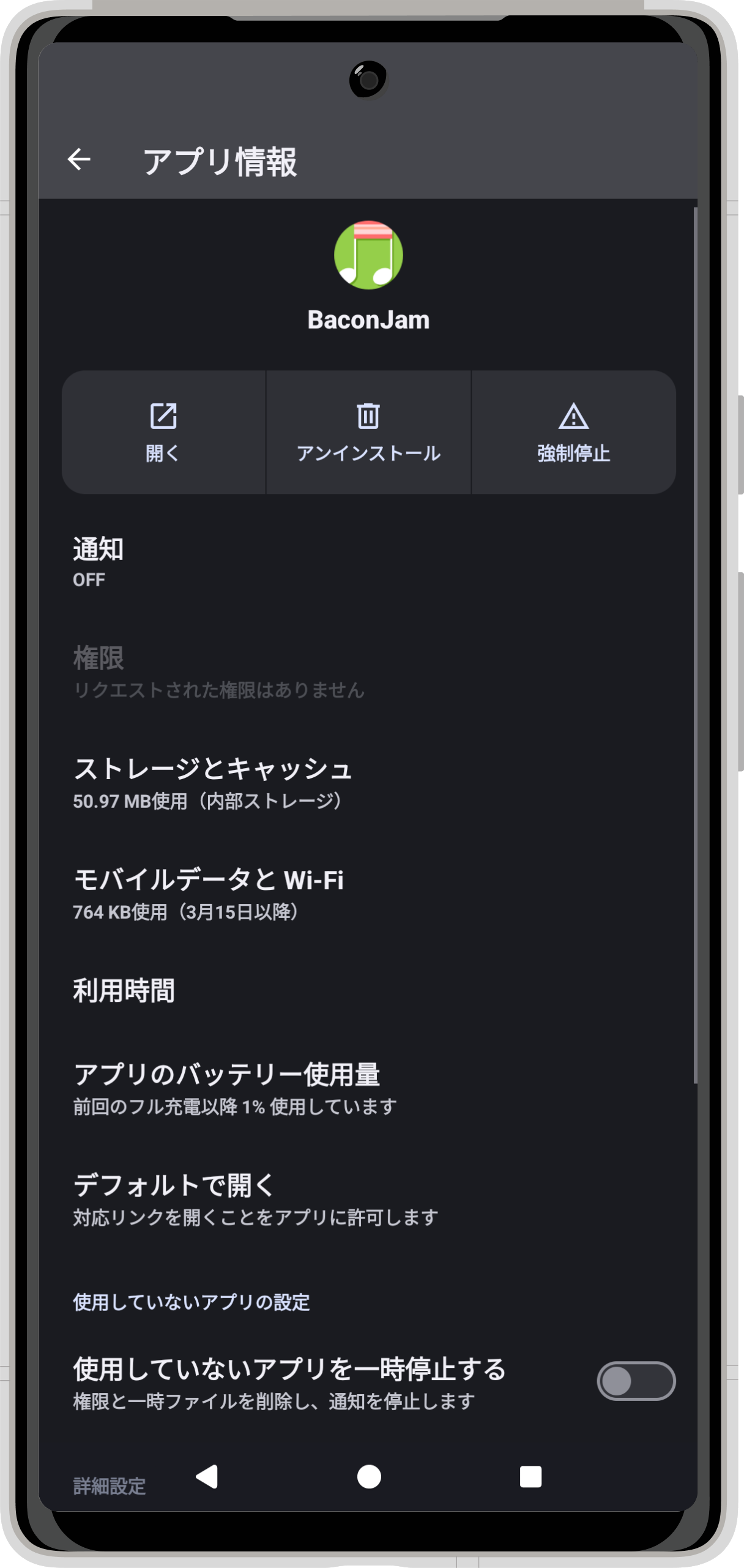Open モバイルデータと Wi-Fi usage
The height and width of the screenshot is (1568, 744).
(367, 894)
